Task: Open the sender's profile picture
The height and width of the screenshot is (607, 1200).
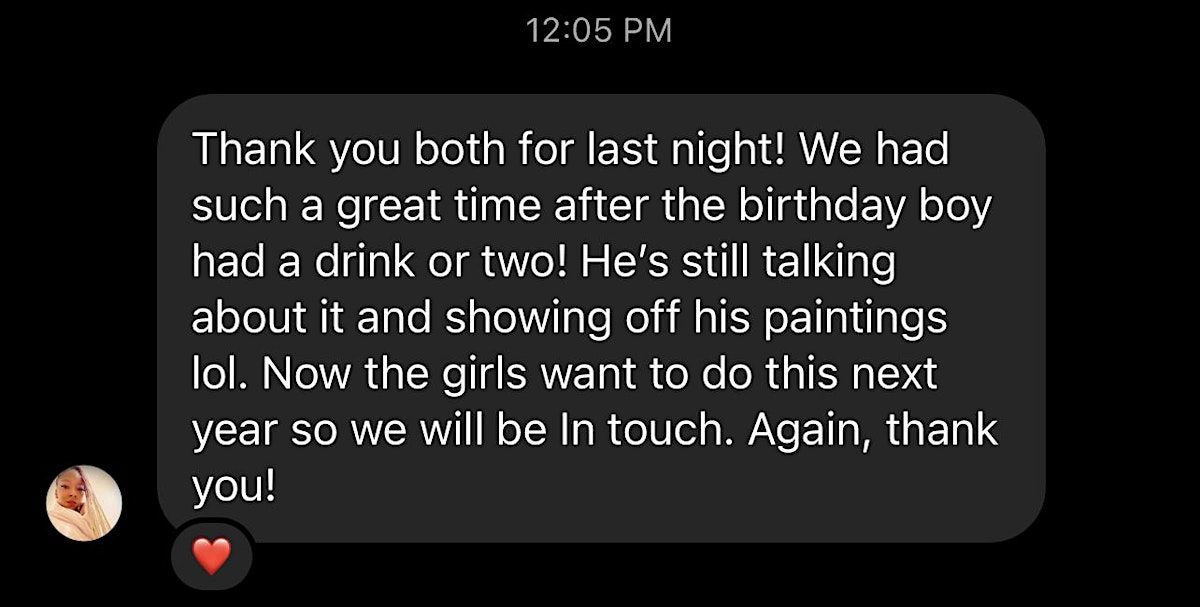Action: [84, 503]
